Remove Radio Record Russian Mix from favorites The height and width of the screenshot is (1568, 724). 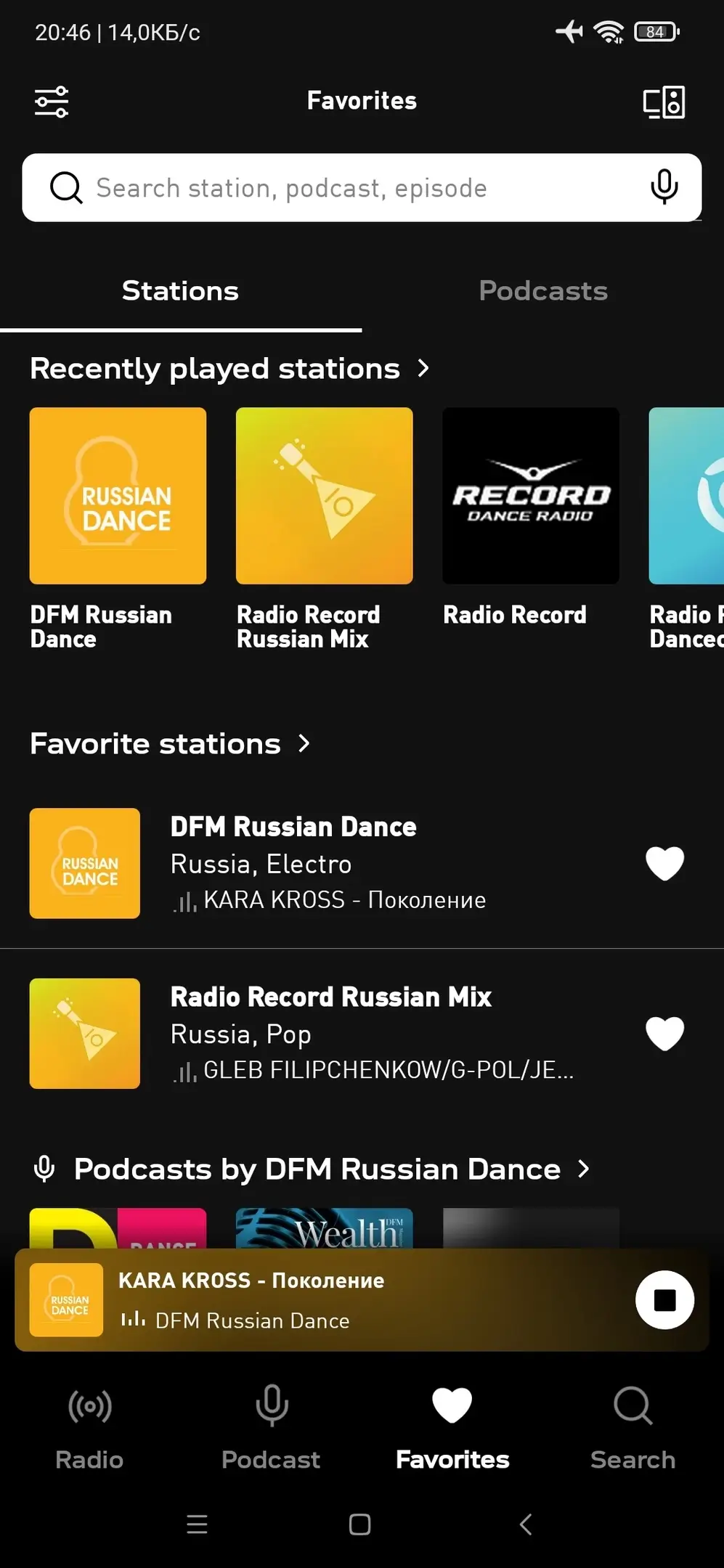pos(664,1033)
